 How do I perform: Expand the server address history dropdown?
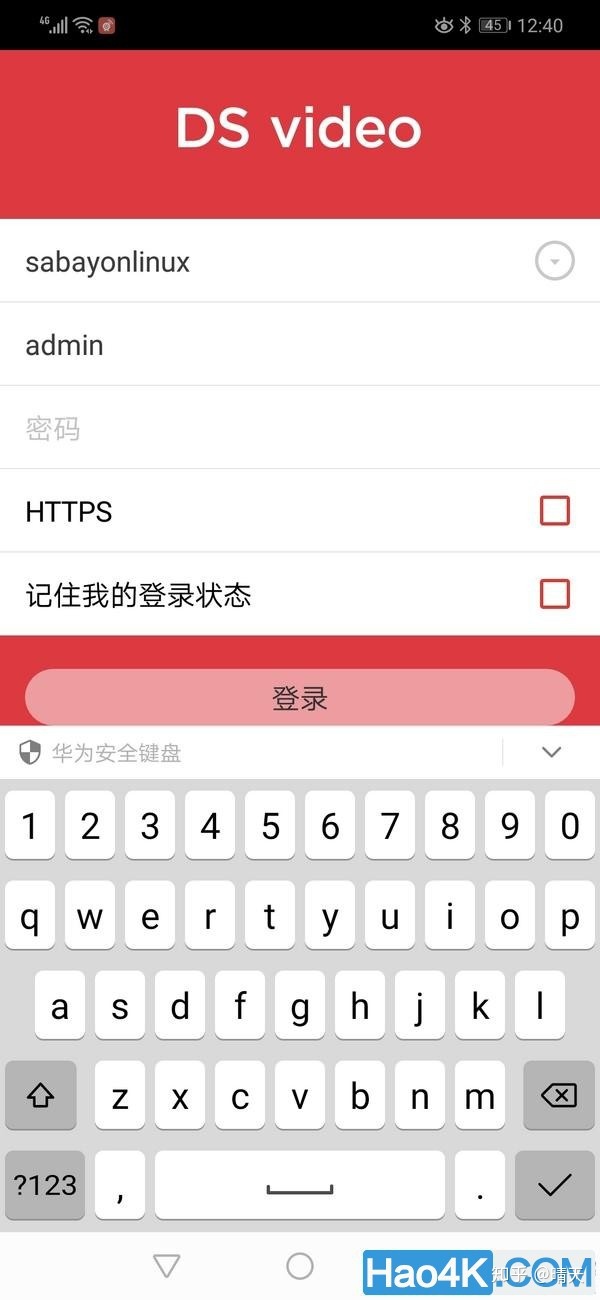click(x=555, y=262)
